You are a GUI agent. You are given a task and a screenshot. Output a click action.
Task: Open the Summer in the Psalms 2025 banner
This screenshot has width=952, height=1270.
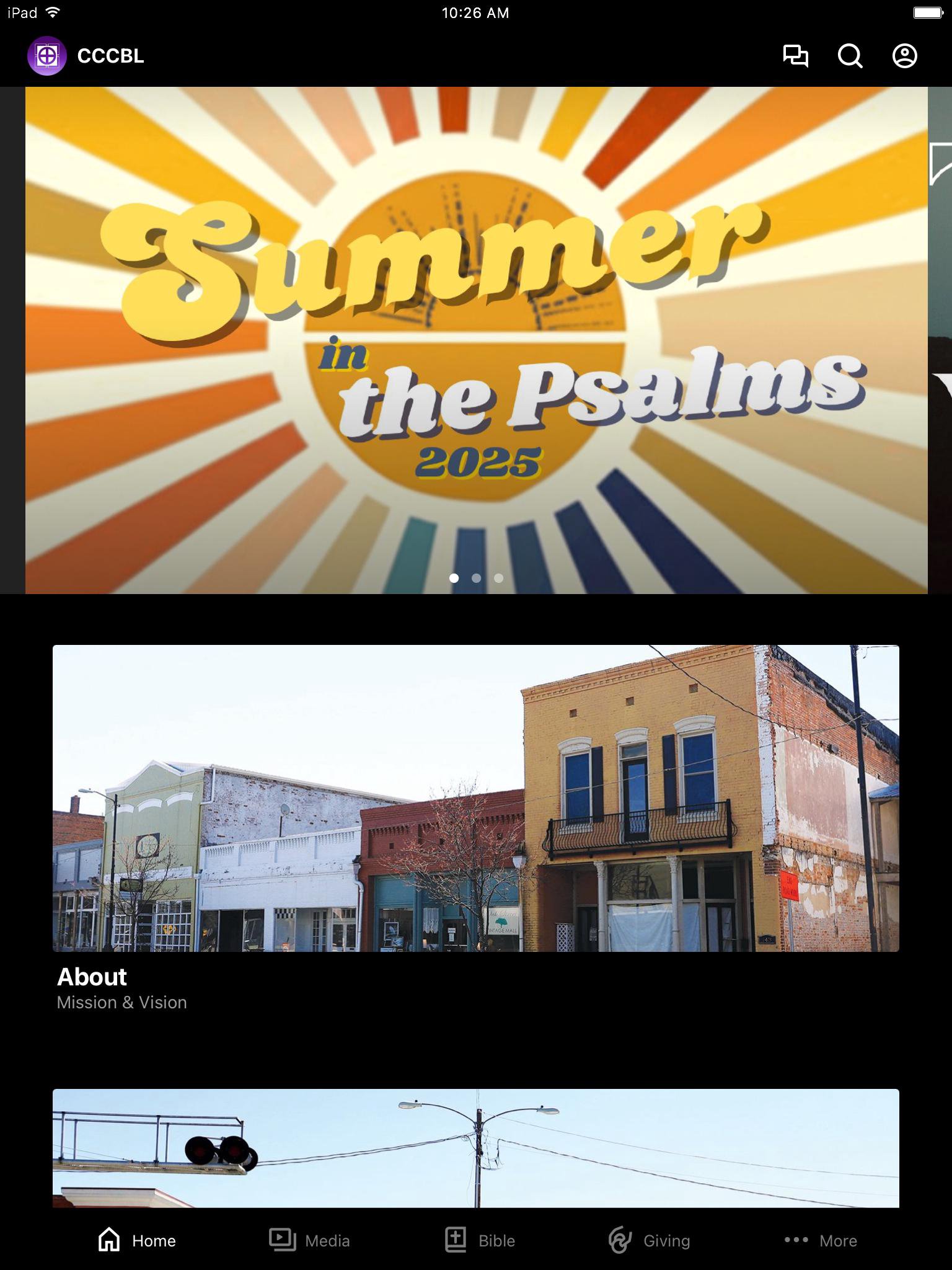(476, 340)
